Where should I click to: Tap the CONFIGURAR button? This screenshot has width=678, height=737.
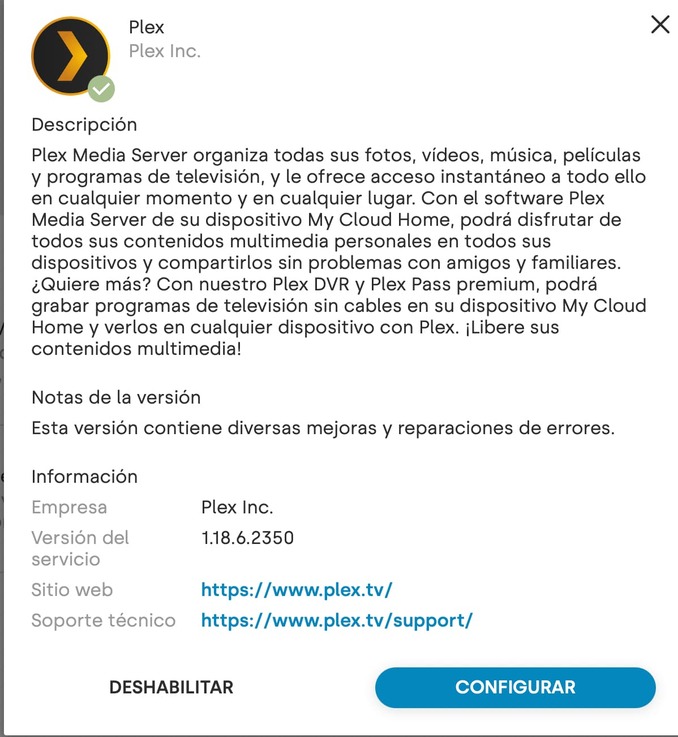(x=515, y=688)
